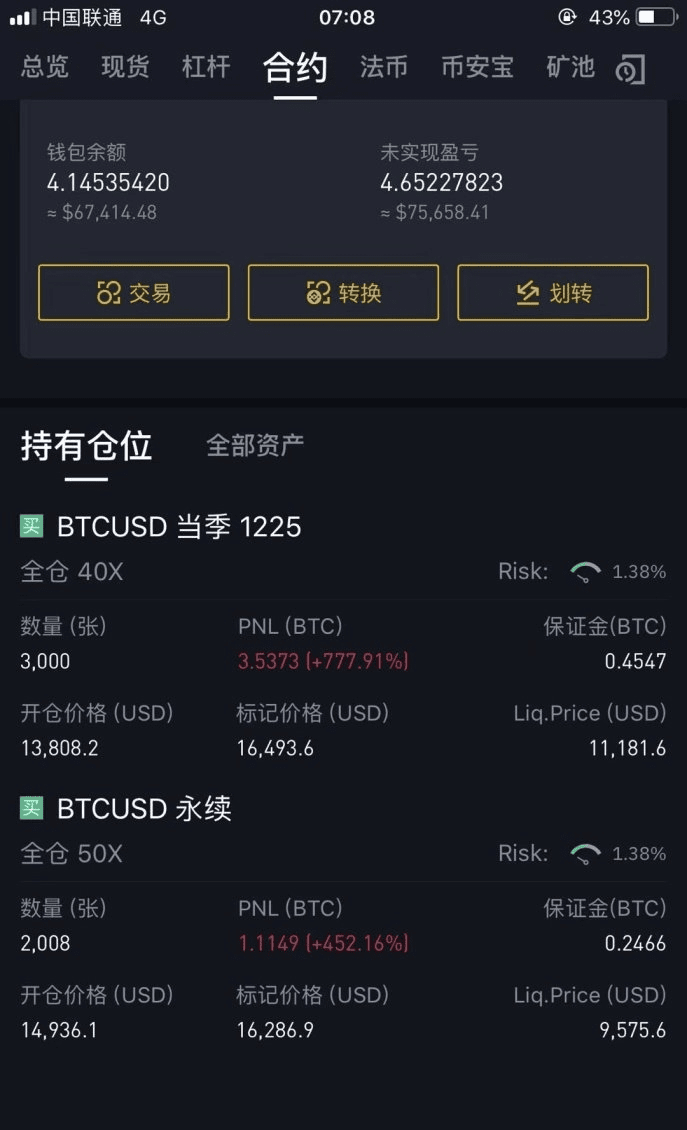Switch to the 全部资产 tab
This screenshot has width=687, height=1130.
[255, 446]
